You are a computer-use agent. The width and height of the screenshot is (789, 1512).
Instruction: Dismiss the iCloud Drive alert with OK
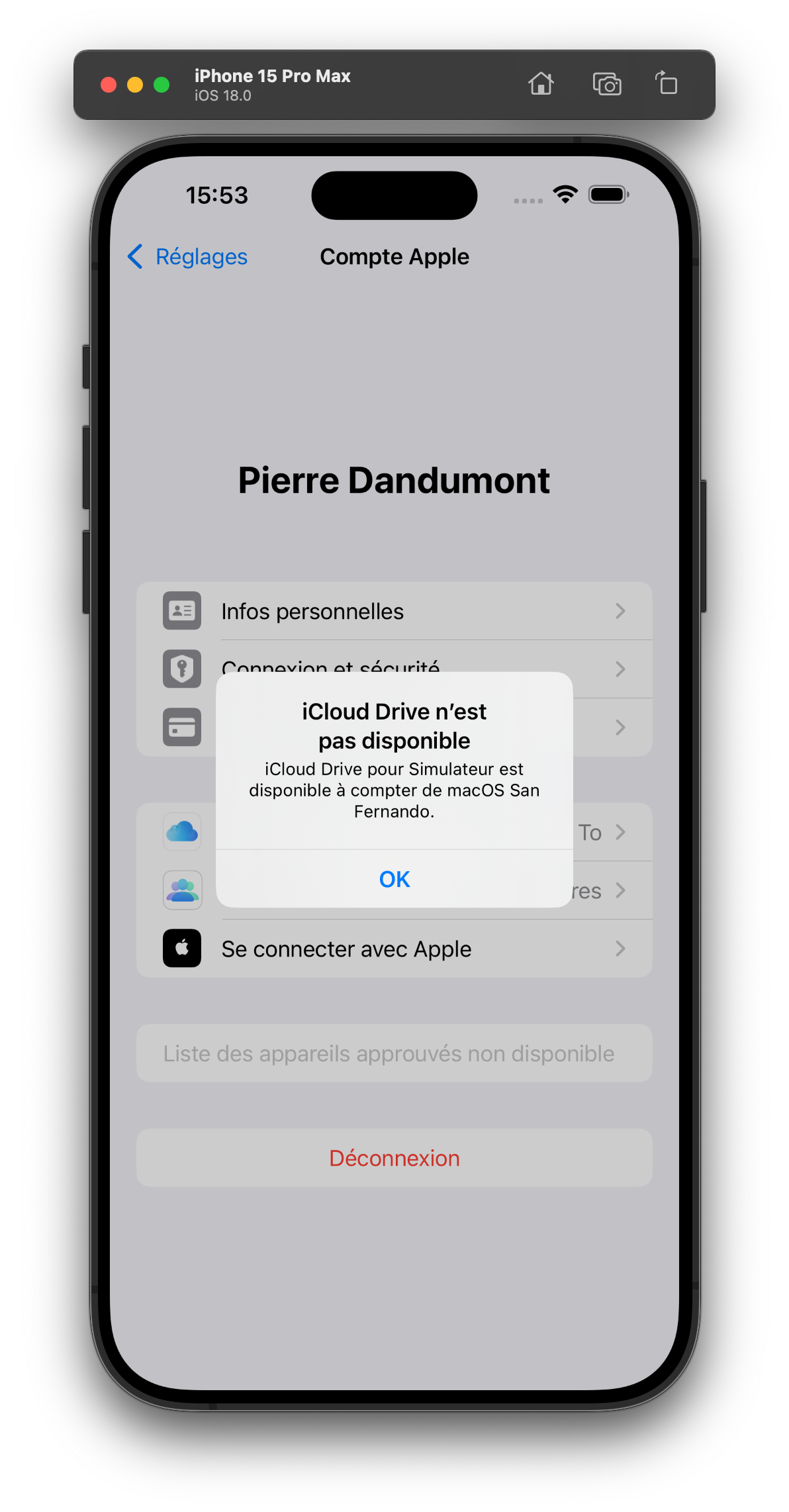394,879
